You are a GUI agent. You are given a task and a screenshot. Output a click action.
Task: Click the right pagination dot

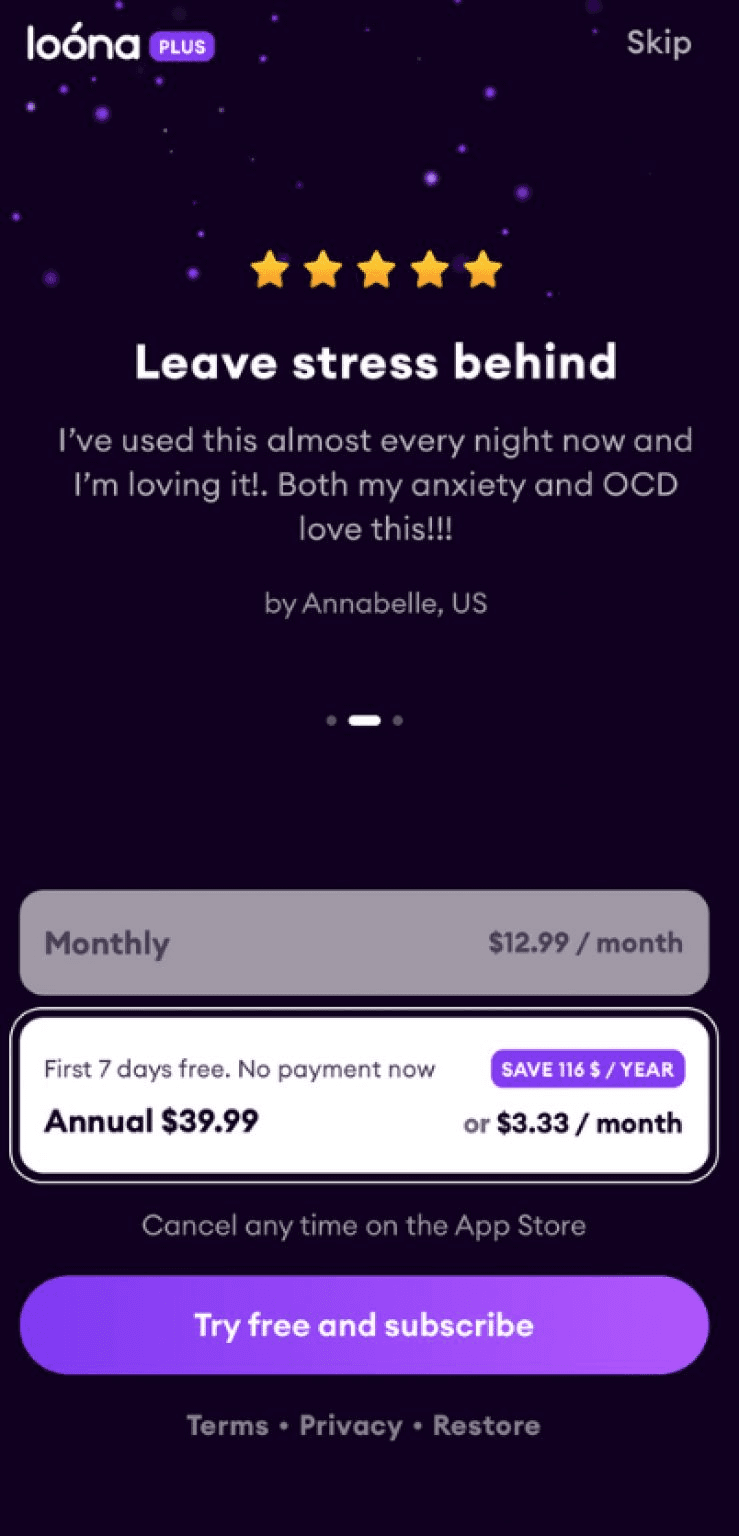(398, 719)
